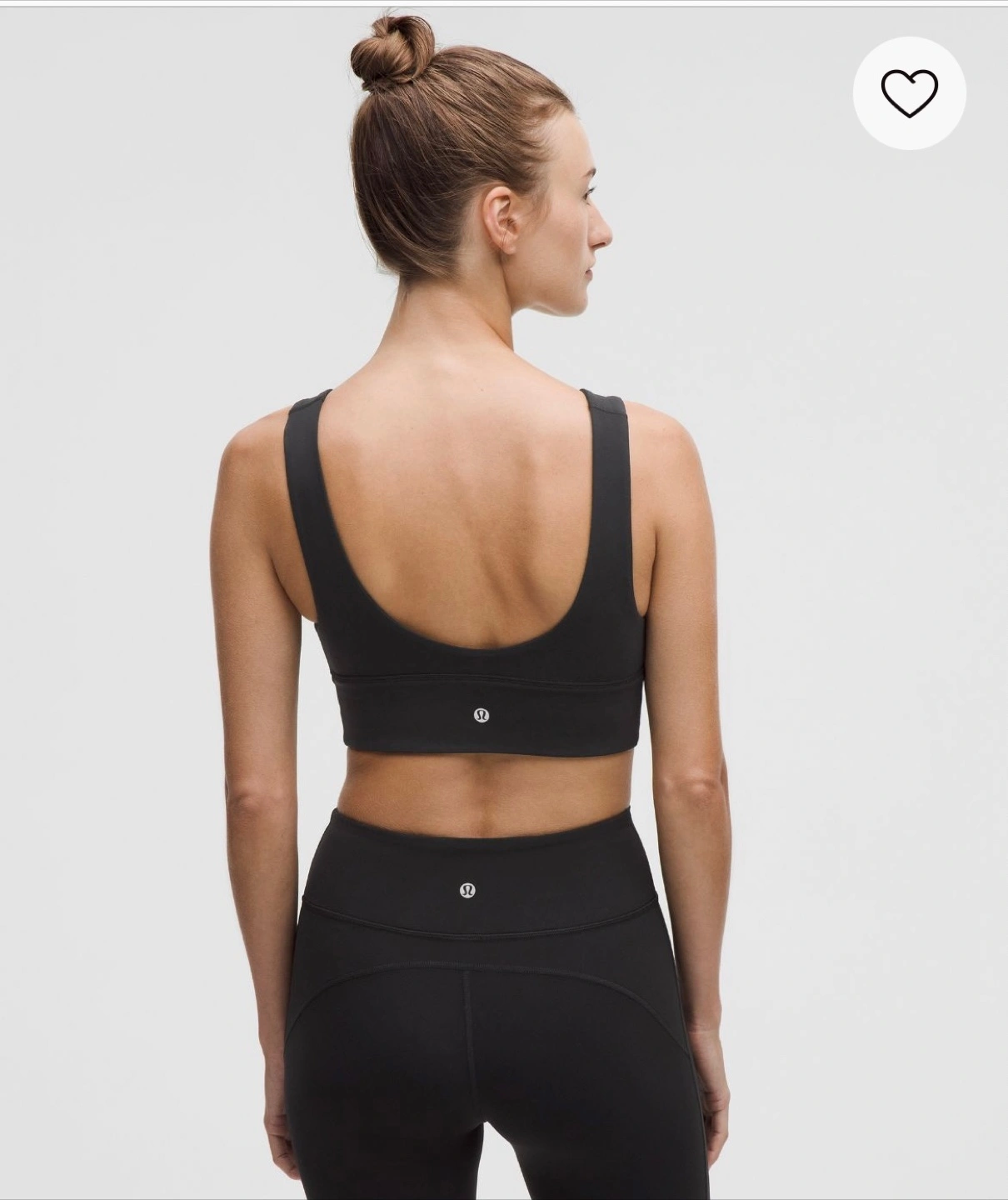Add this sports bra to wishlist
This screenshot has width=1008, height=1200.
[909, 93]
